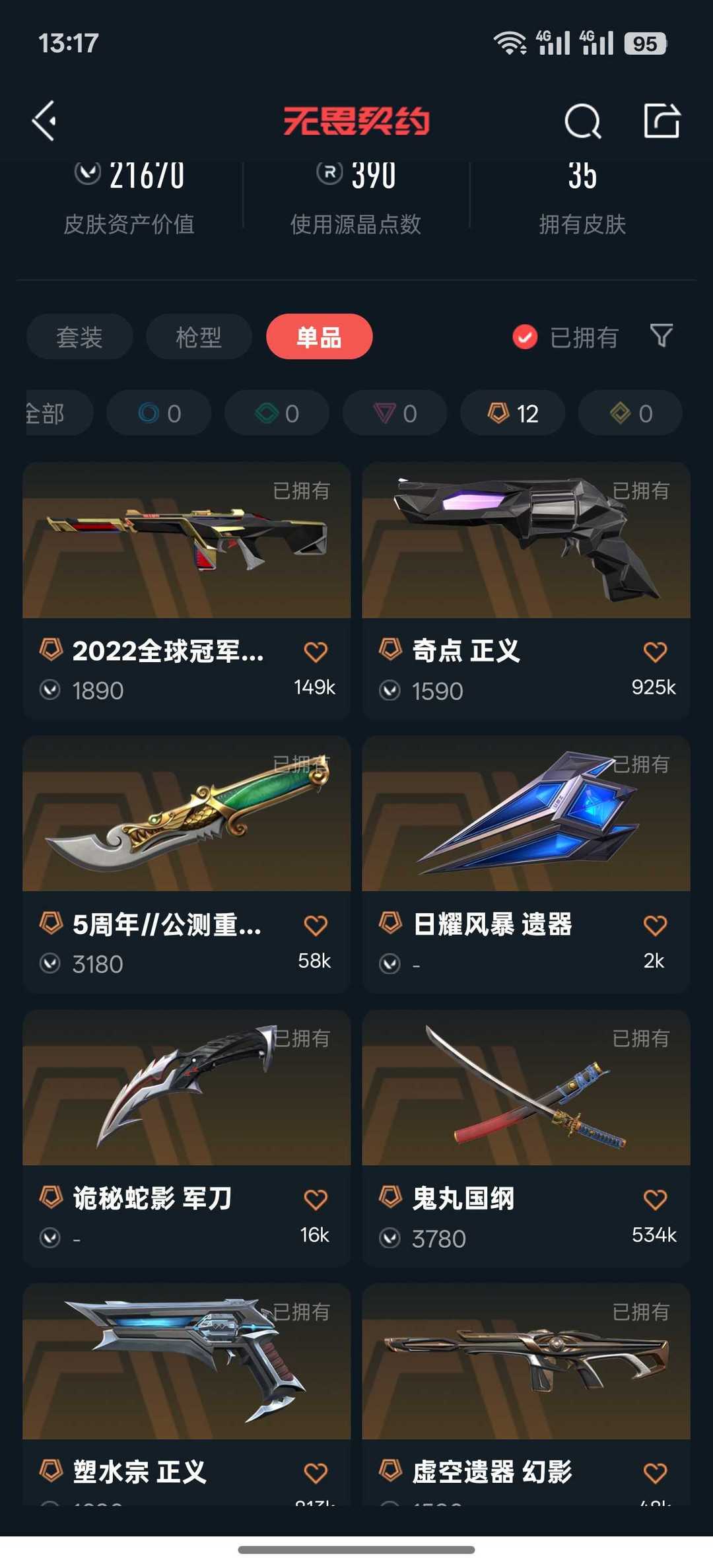Viewport: 713px width, 1568px height.
Task: Uncheck the 已拥有 filter checkbox
Action: point(525,337)
